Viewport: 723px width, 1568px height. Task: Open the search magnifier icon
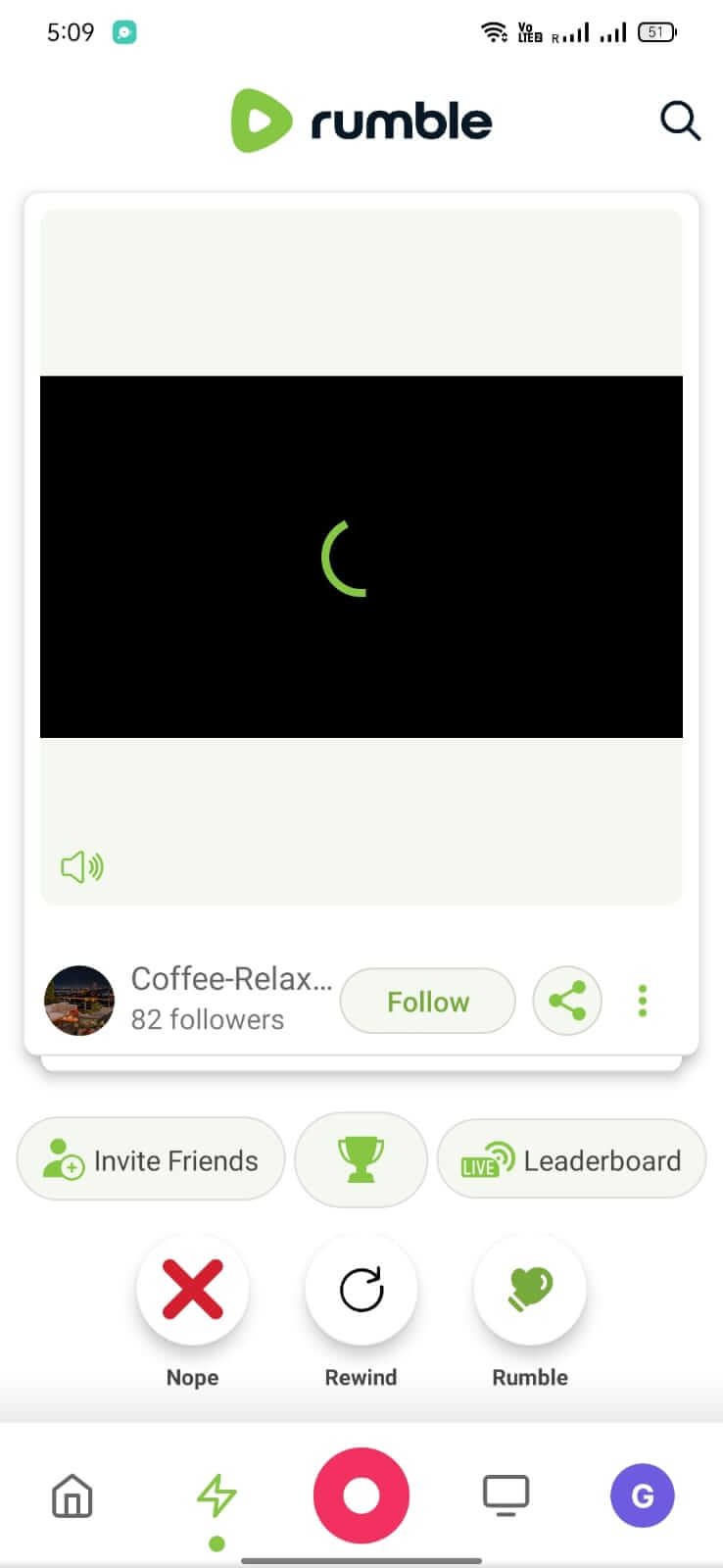[680, 122]
